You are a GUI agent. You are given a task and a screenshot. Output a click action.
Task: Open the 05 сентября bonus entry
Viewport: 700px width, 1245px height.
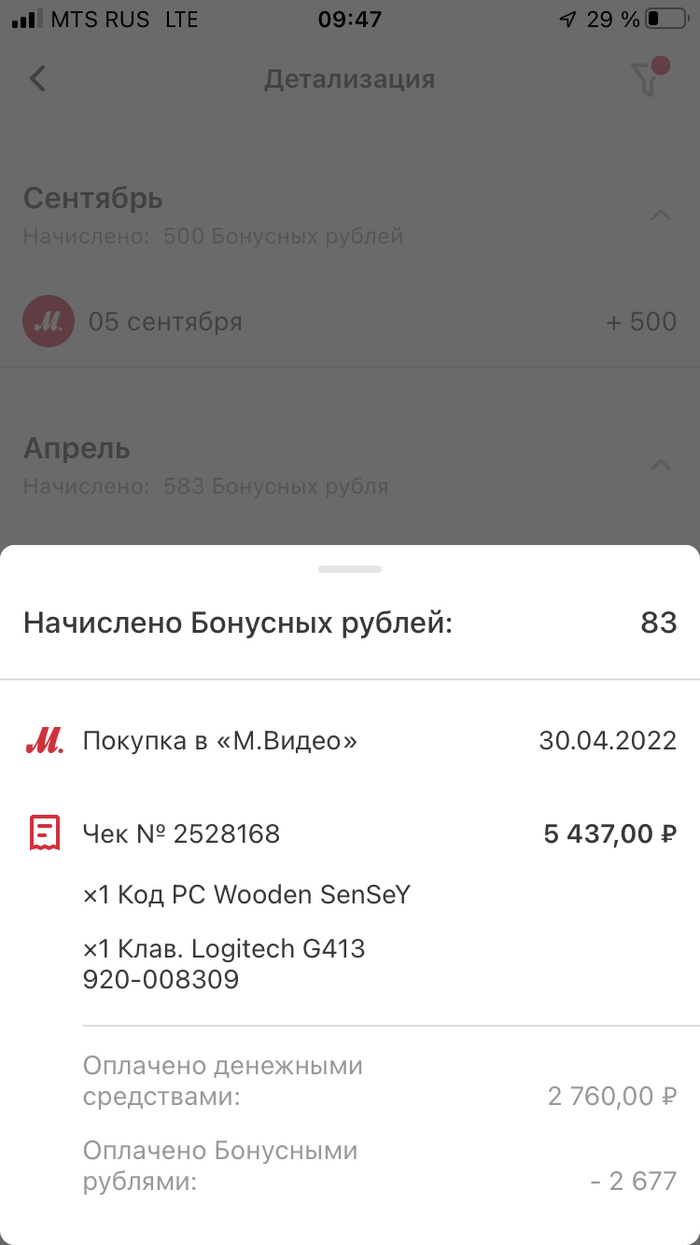[350, 322]
